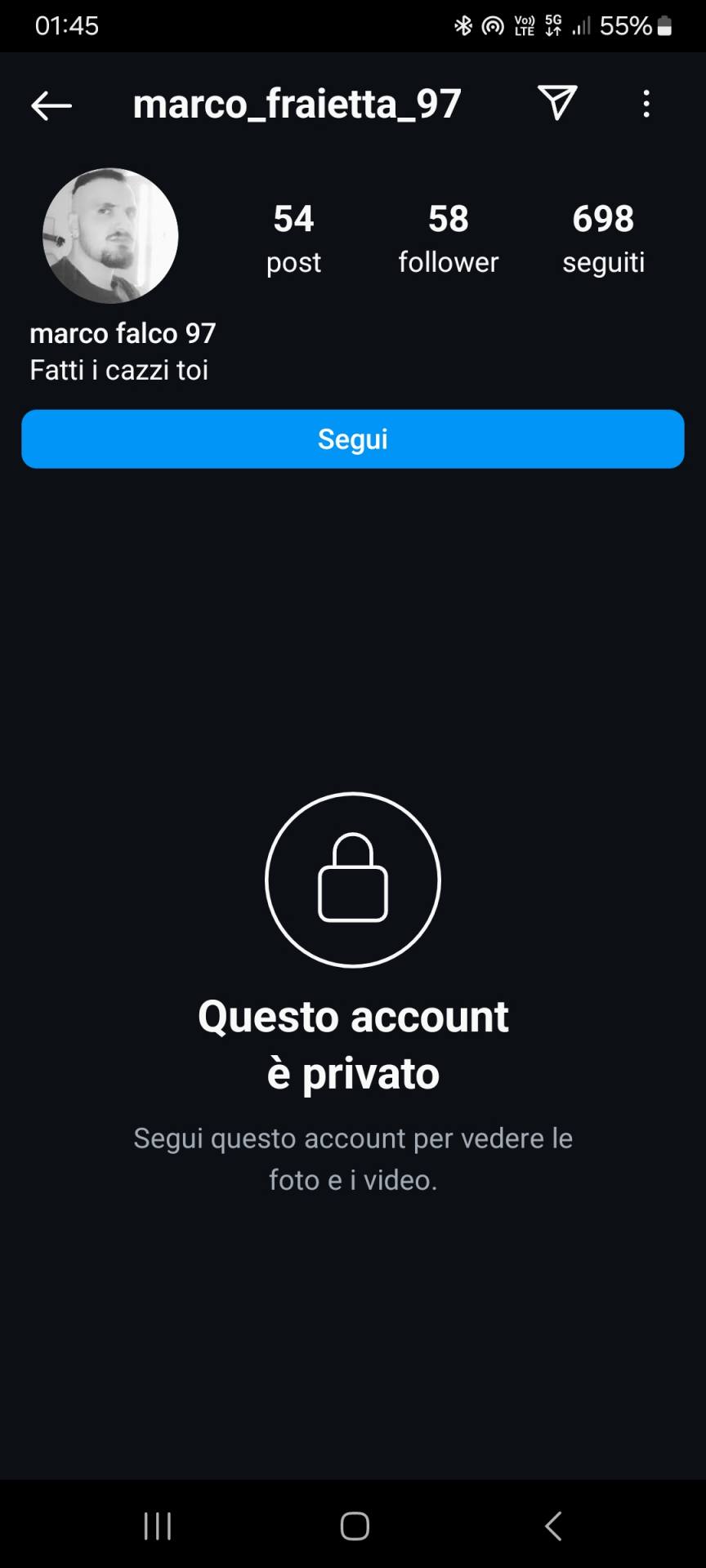View the profile picture
The width and height of the screenshot is (706, 1568).
point(110,236)
